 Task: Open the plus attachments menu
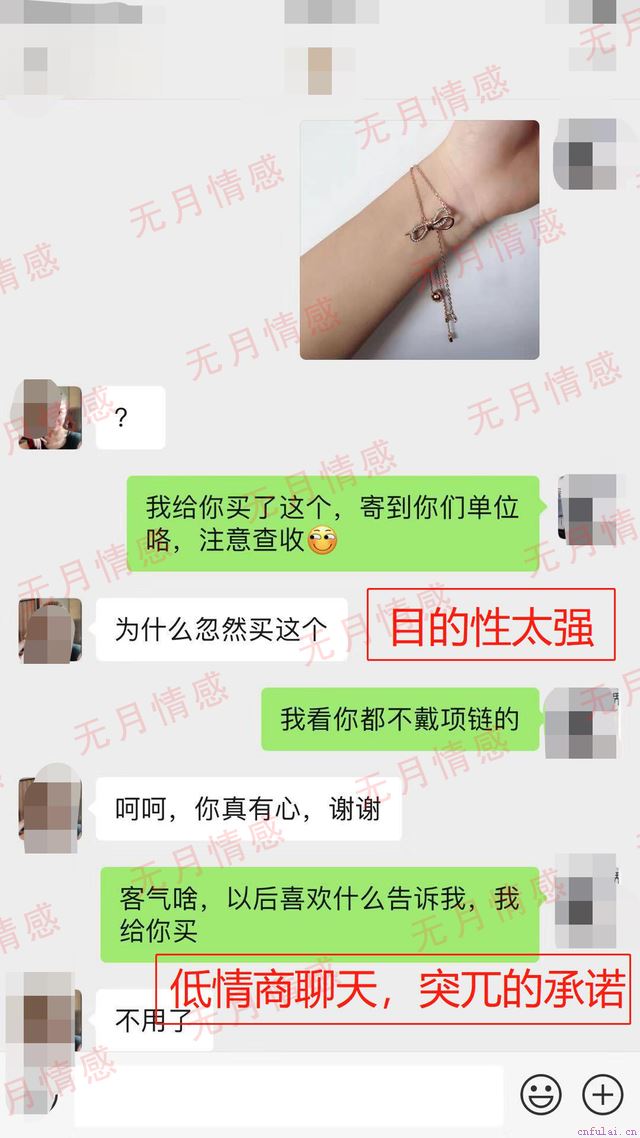[602, 1095]
